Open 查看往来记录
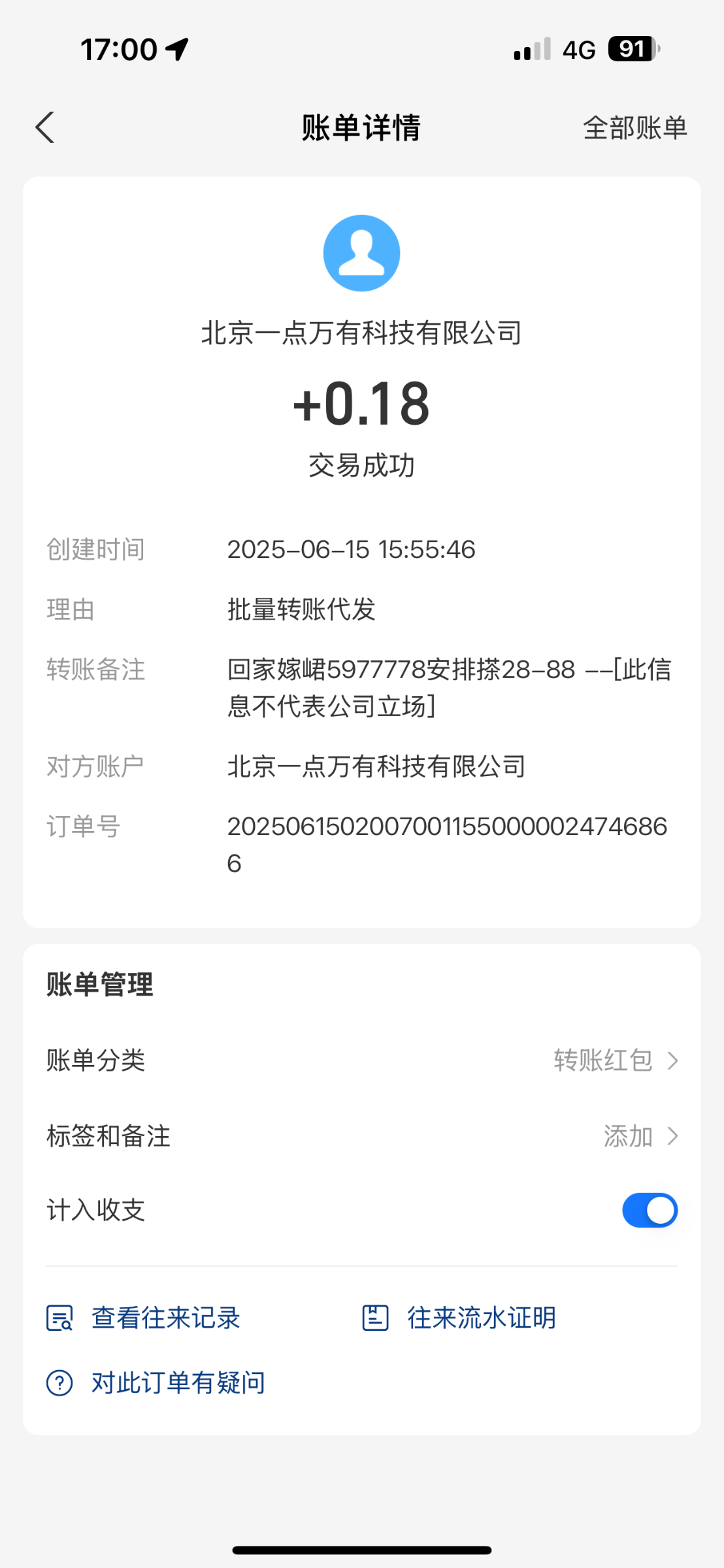724x1568 pixels. (144, 1318)
